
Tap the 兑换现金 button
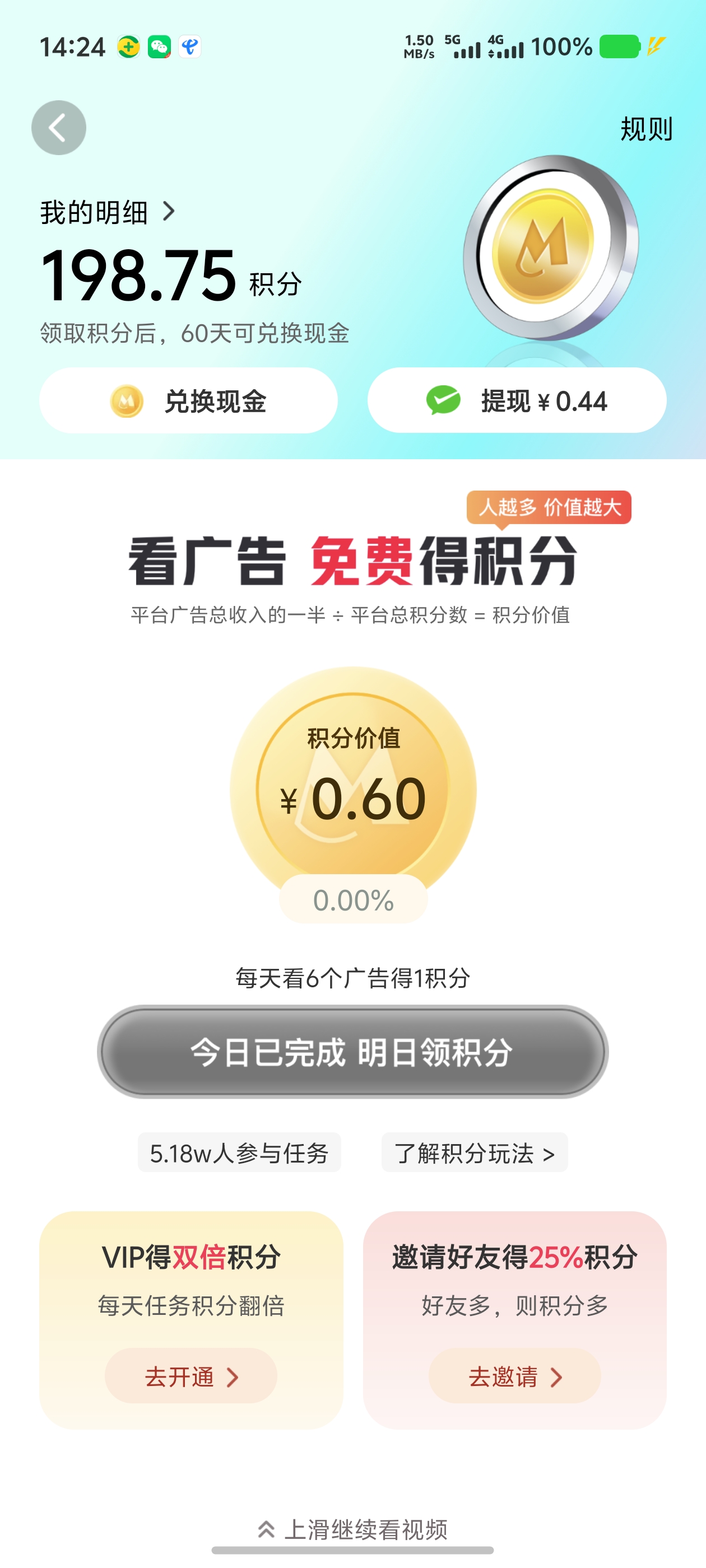(188, 400)
